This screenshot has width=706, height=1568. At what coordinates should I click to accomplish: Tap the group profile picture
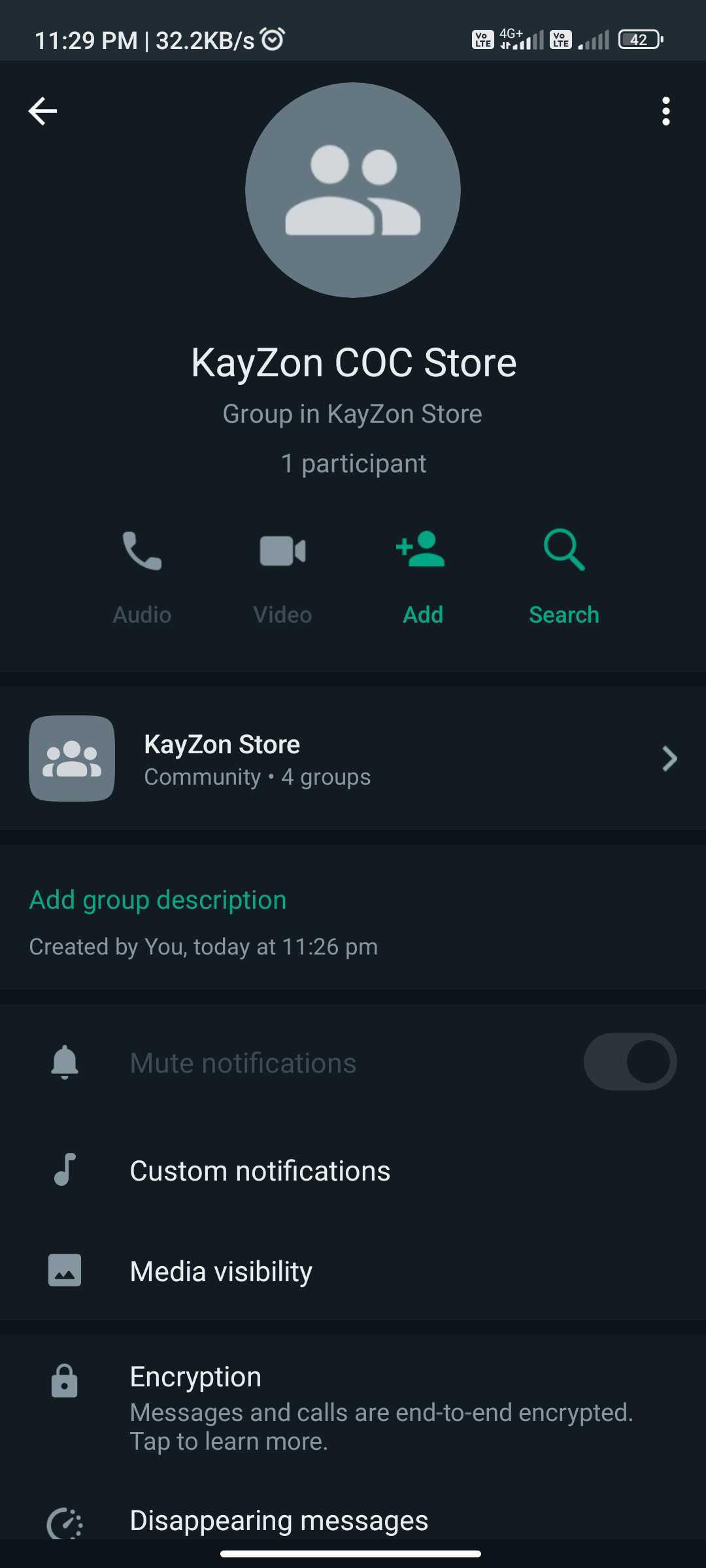353,190
